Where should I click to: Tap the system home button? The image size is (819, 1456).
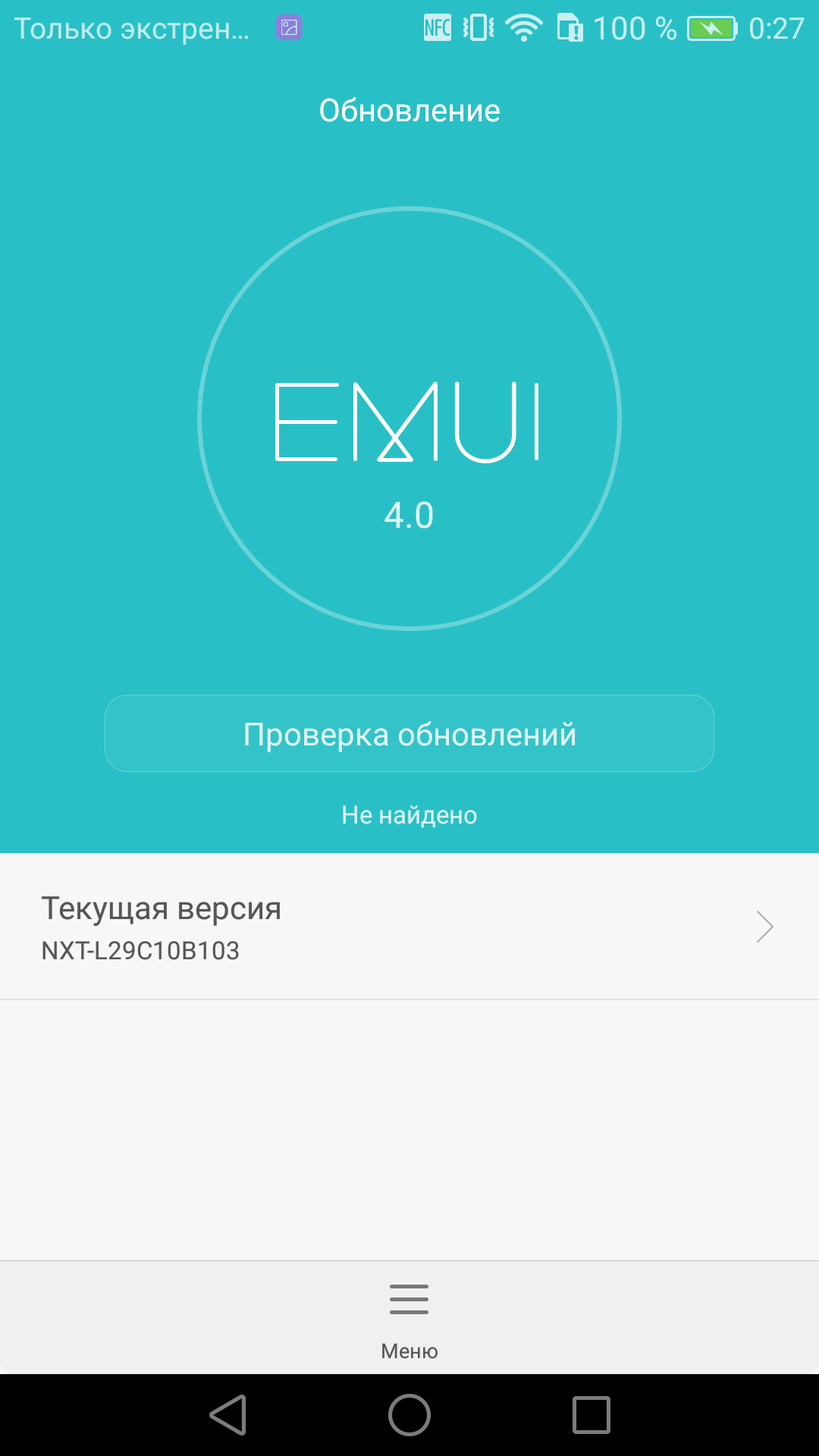409,1415
